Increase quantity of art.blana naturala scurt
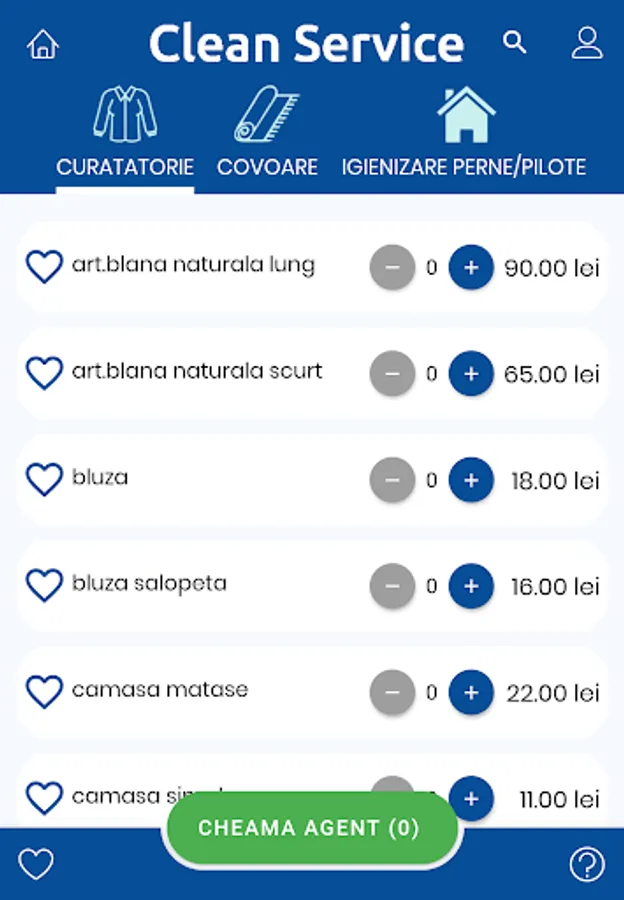Viewport: 624px width, 900px height. pyautogui.click(x=471, y=374)
